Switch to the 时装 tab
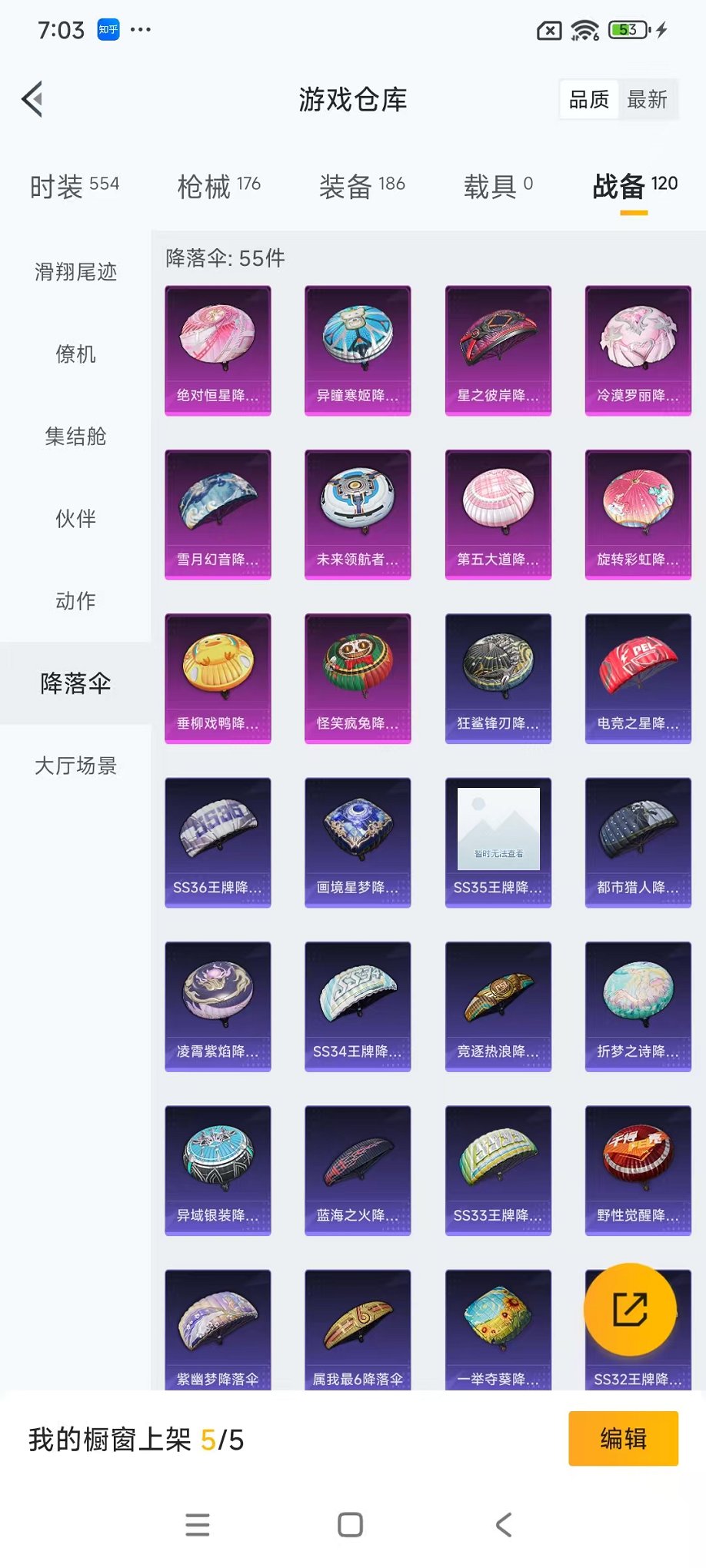706x1568 pixels. (75, 185)
